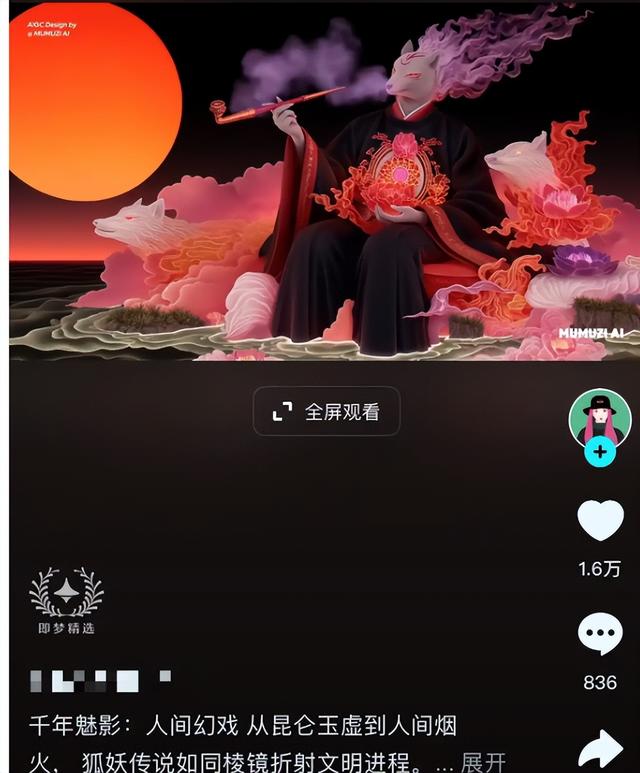Like this video with the heart icon
The width and height of the screenshot is (640, 773).
click(600, 521)
